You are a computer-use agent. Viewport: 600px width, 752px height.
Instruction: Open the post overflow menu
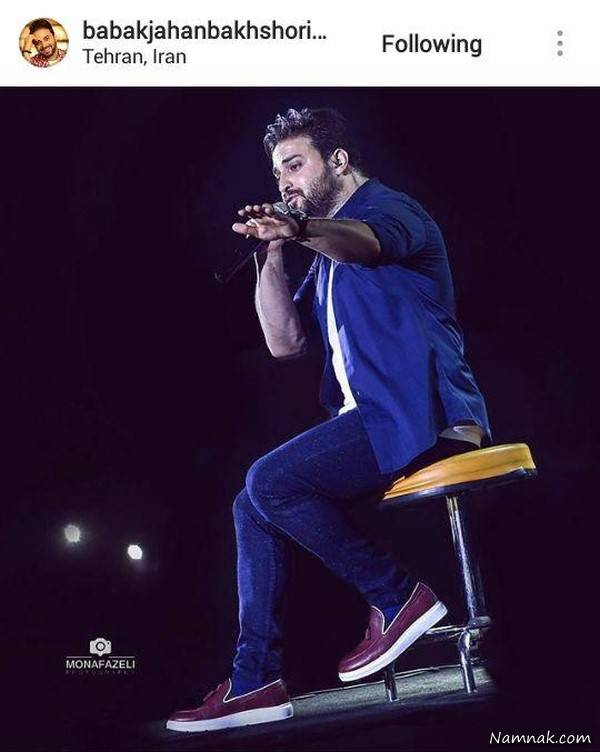tap(559, 43)
